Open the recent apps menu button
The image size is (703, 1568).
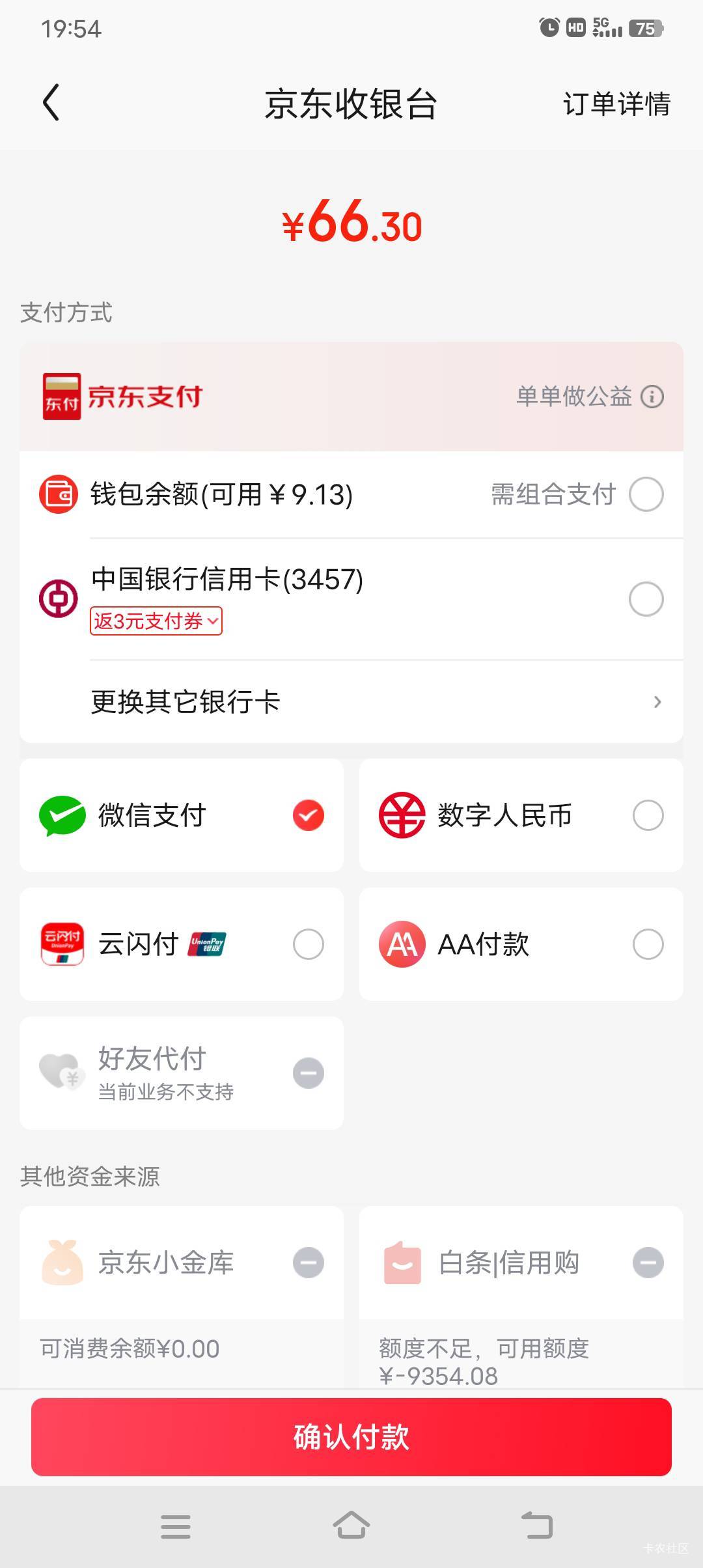pyautogui.click(x=176, y=1526)
